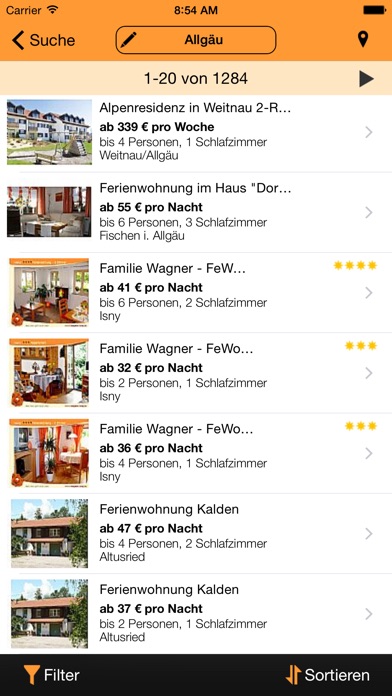Open the map pin view
Viewport: 392px width, 696px height.
tap(363, 40)
